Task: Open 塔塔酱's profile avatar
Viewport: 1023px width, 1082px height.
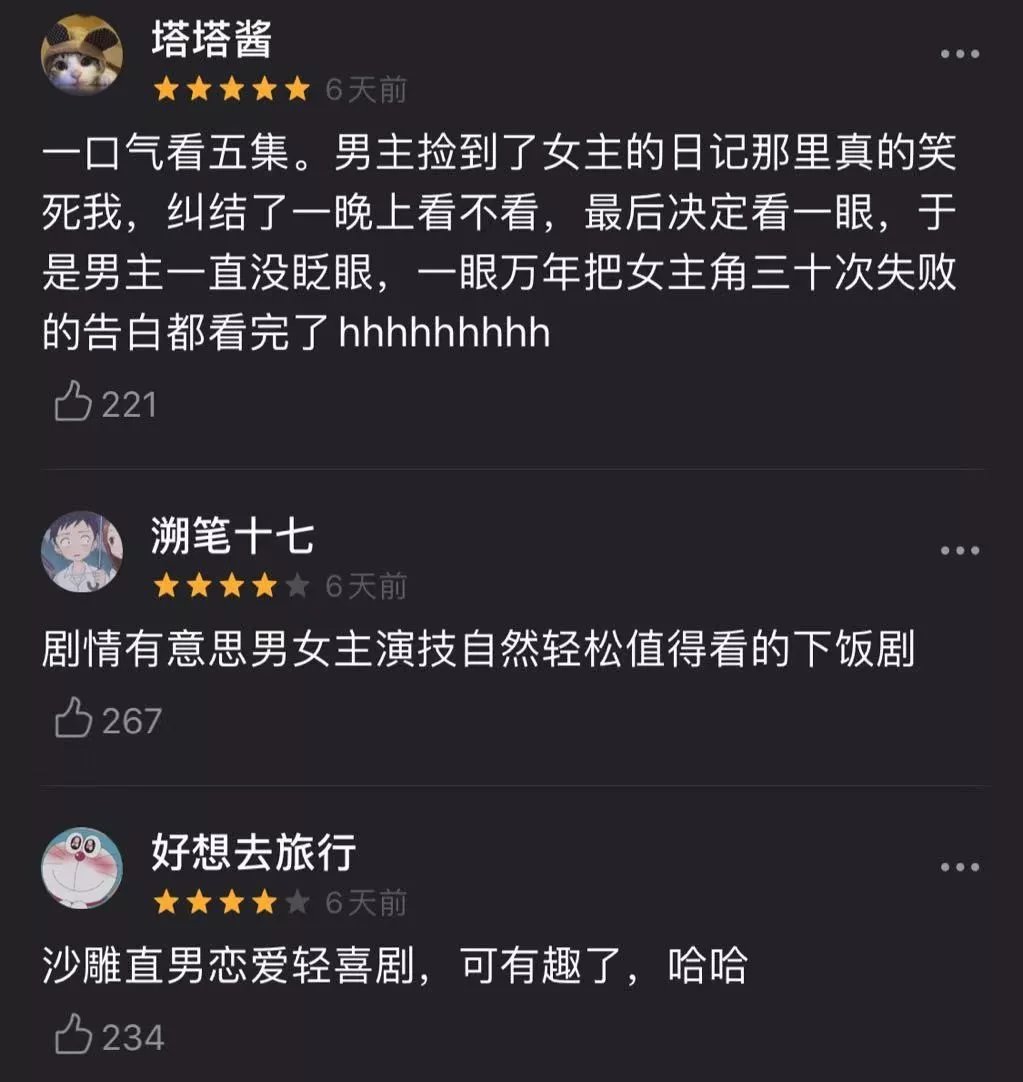Action: tap(82, 55)
